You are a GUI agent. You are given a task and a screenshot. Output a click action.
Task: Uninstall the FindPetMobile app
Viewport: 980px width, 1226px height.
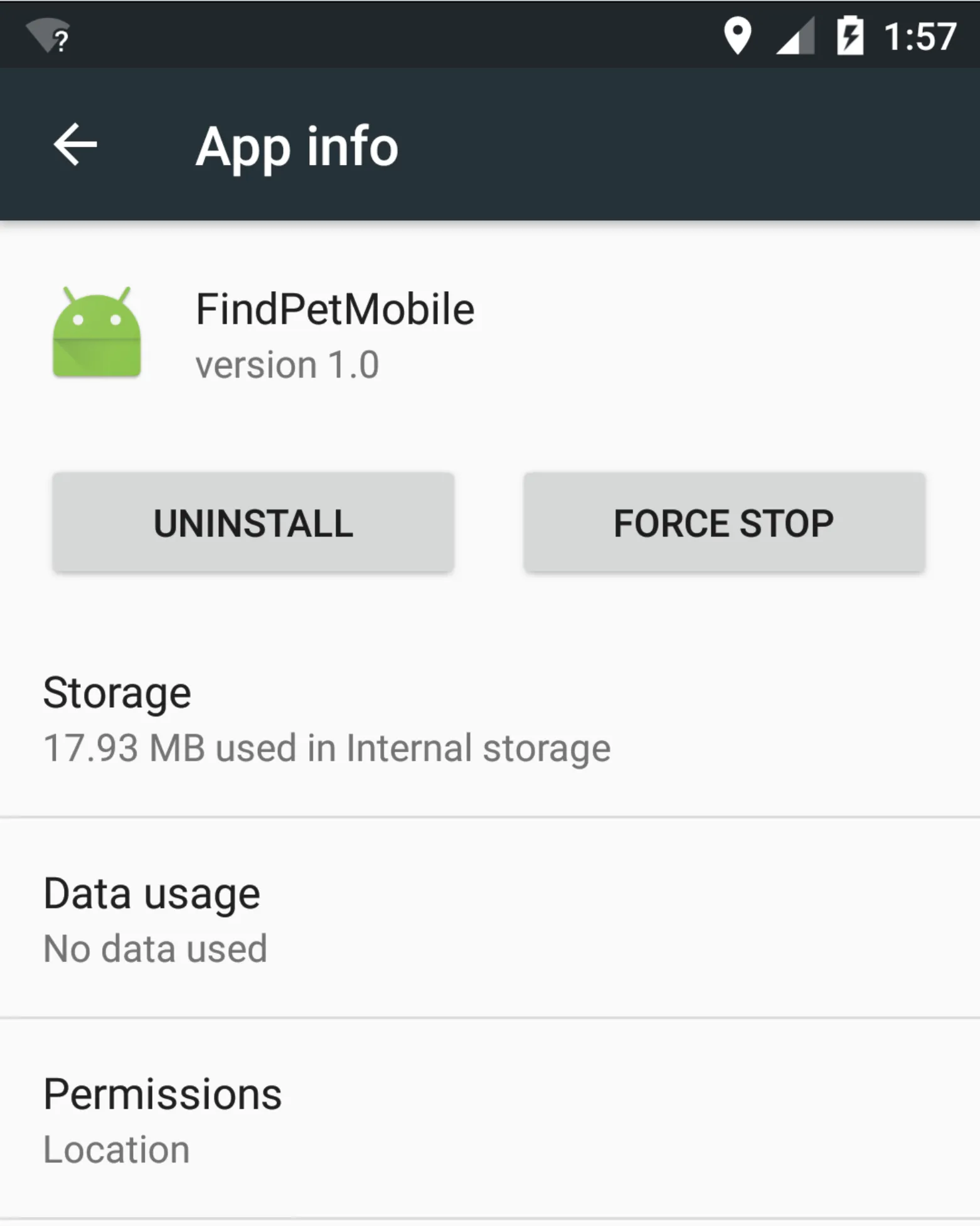[x=253, y=523]
